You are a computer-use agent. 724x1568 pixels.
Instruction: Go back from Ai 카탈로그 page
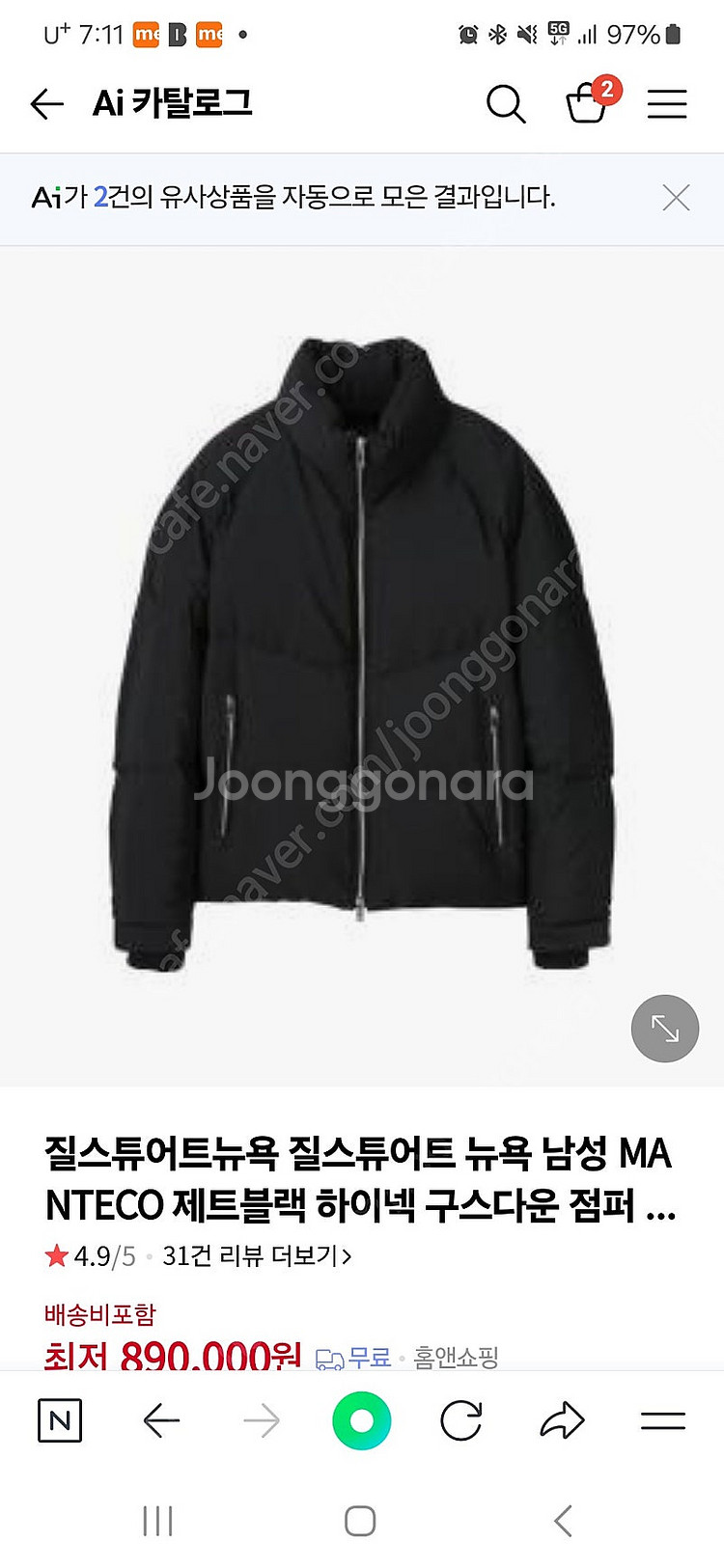point(46,103)
